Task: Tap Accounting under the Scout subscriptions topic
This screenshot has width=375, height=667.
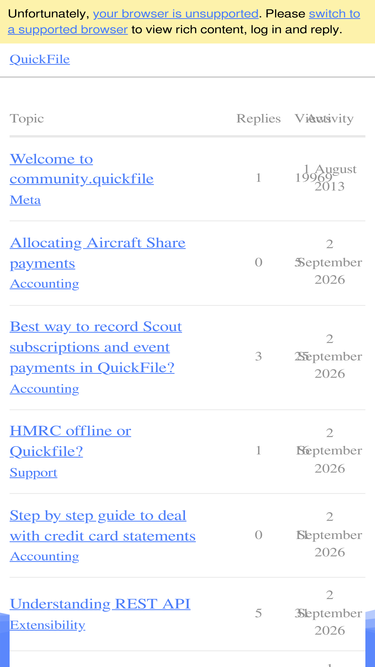Action: pos(44,389)
